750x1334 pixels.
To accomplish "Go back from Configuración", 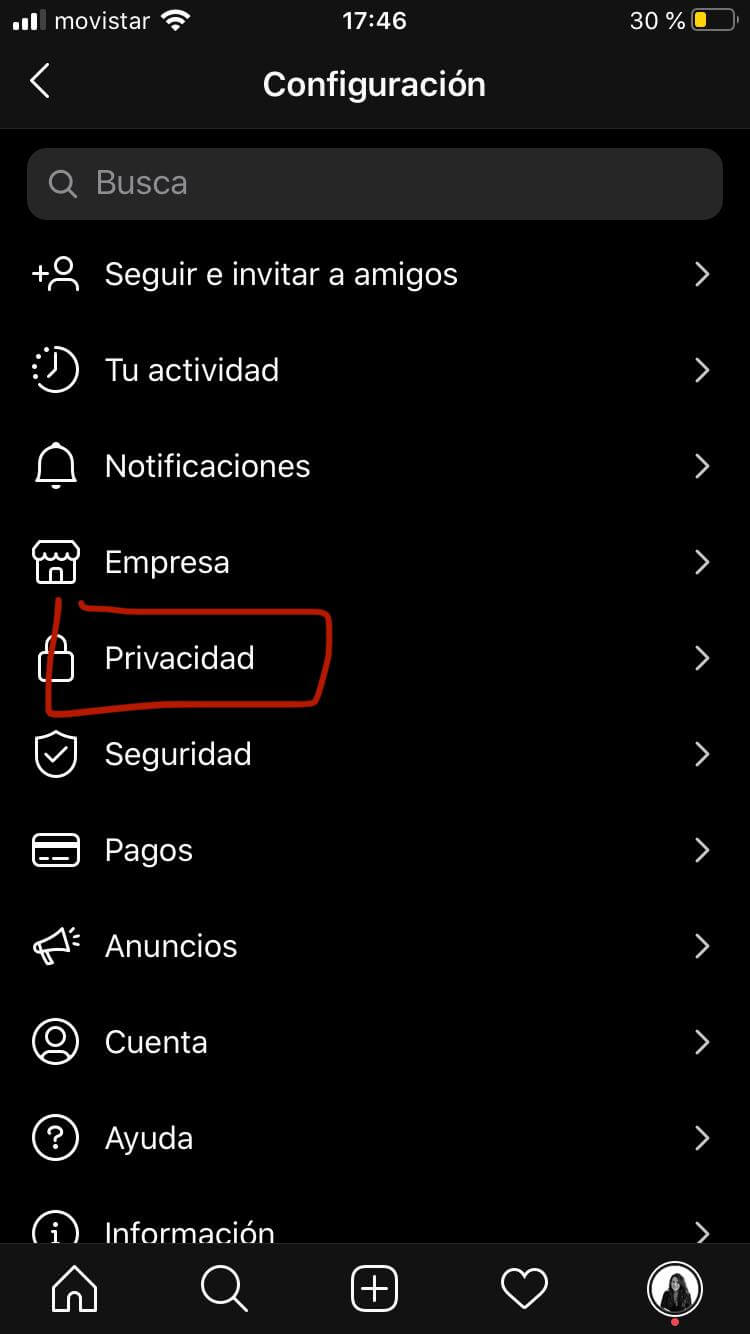I will pos(40,82).
